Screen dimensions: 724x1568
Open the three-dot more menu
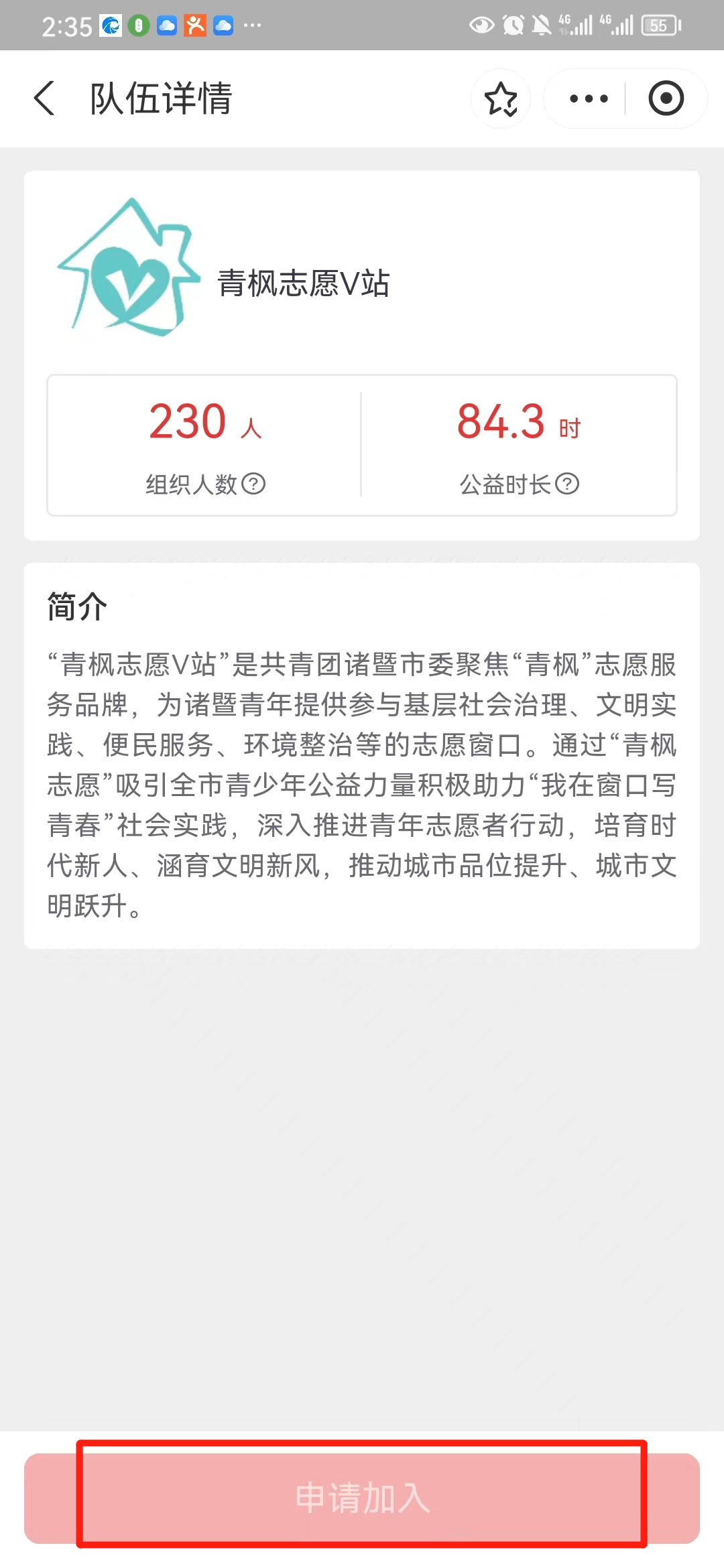pyautogui.click(x=588, y=99)
